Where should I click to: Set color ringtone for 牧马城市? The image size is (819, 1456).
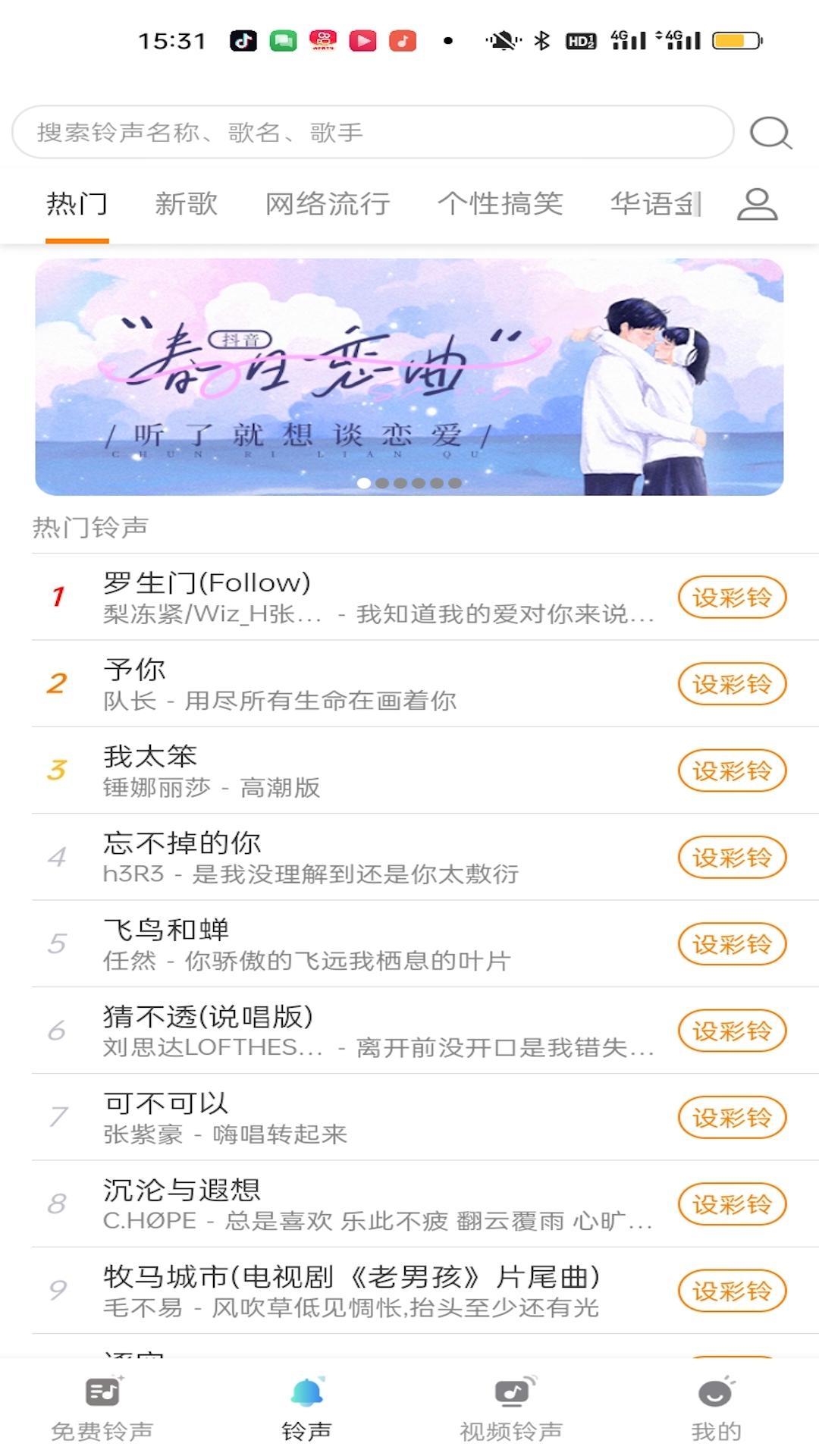pos(730,1289)
